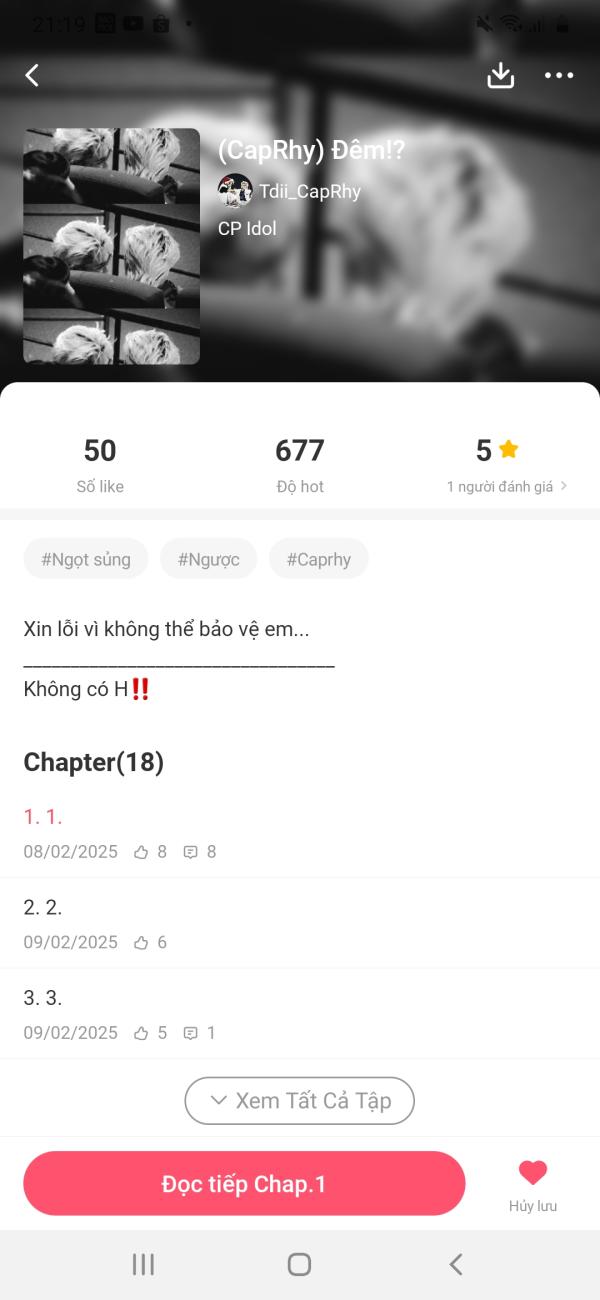Select the #Ngọt sủng tag
The height and width of the screenshot is (1300, 600).
coord(86,559)
